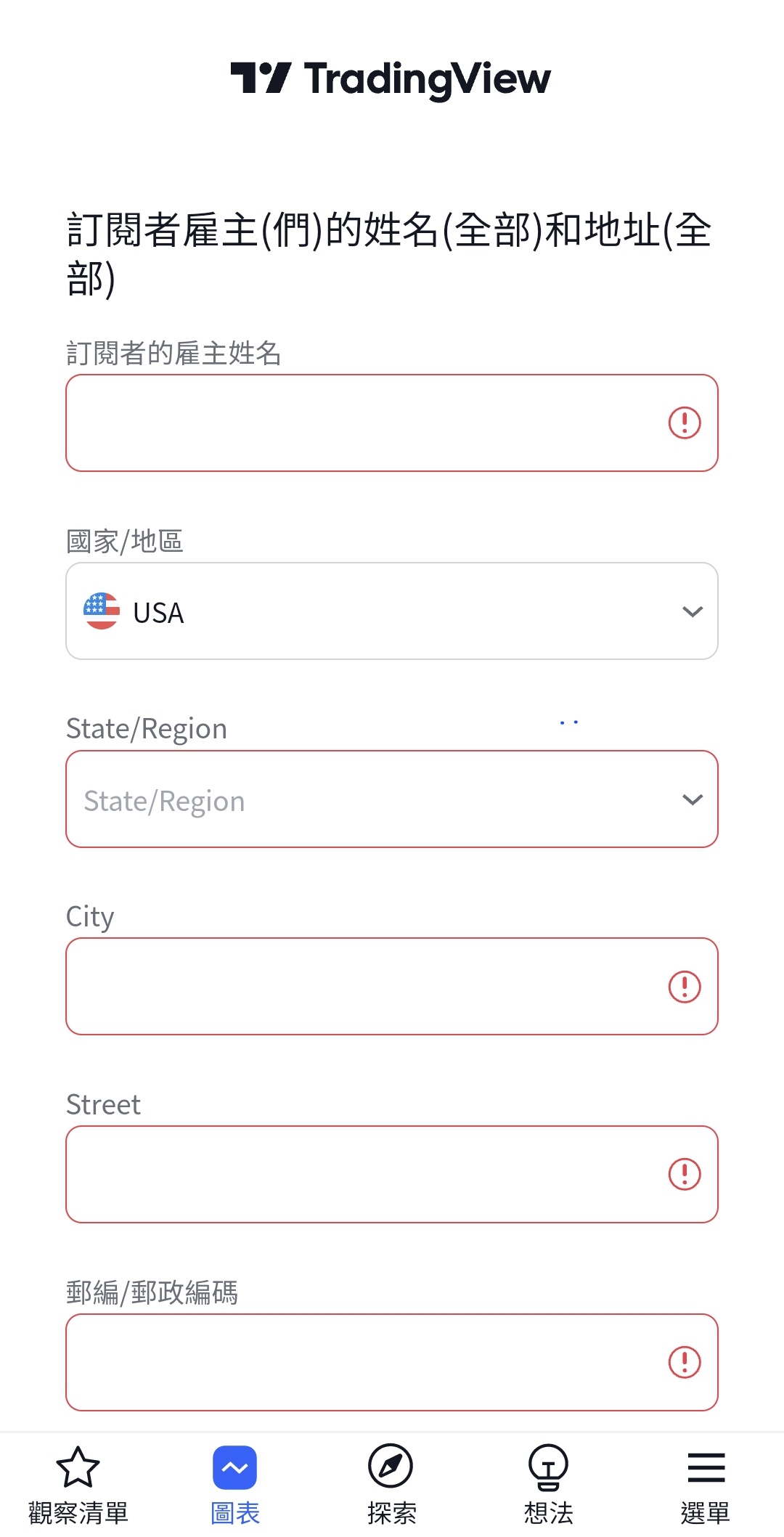Open the country/region dropdown showing USA
The image size is (784, 1537).
pyautogui.click(x=392, y=611)
